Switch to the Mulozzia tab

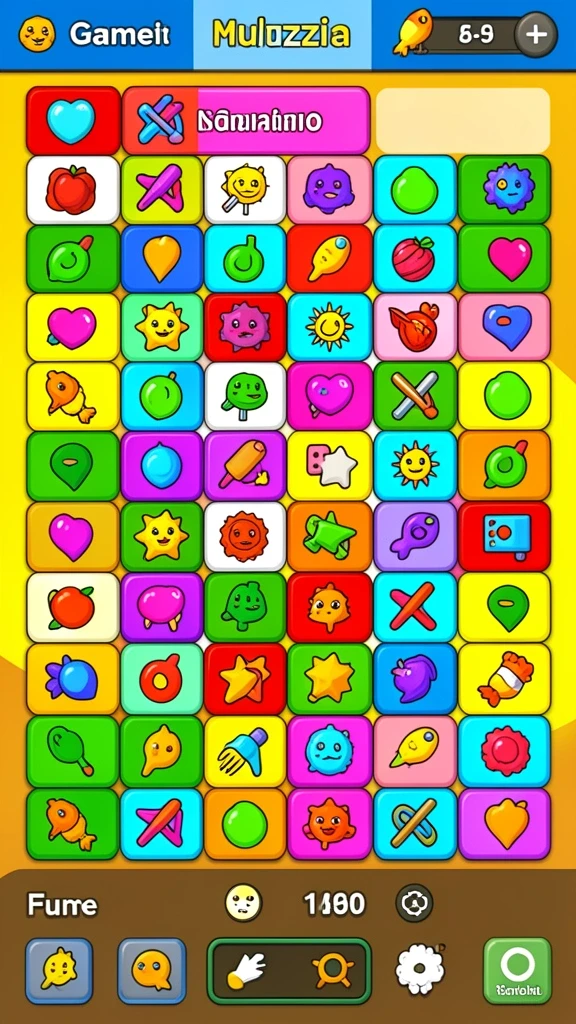(282, 35)
